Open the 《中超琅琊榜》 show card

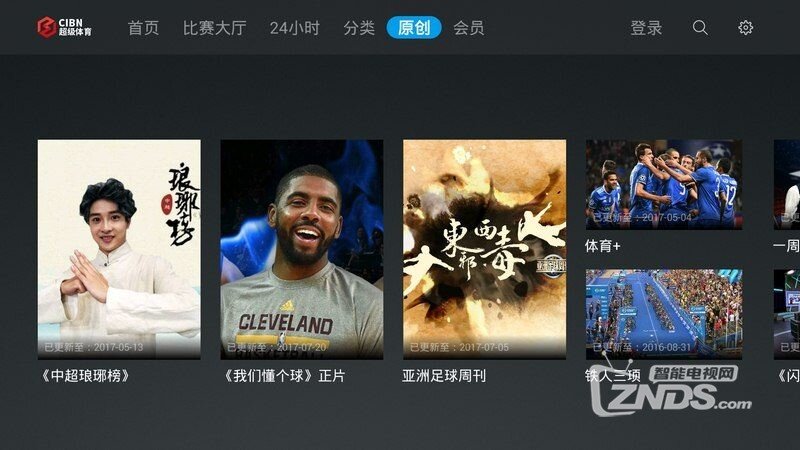(119, 249)
